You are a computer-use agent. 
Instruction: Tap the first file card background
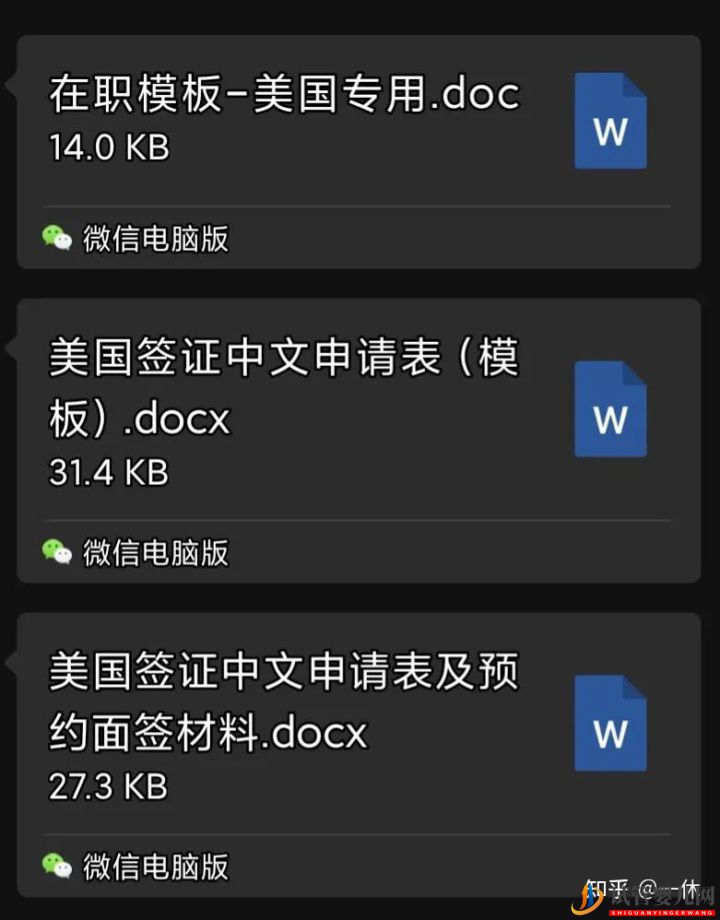point(360,150)
